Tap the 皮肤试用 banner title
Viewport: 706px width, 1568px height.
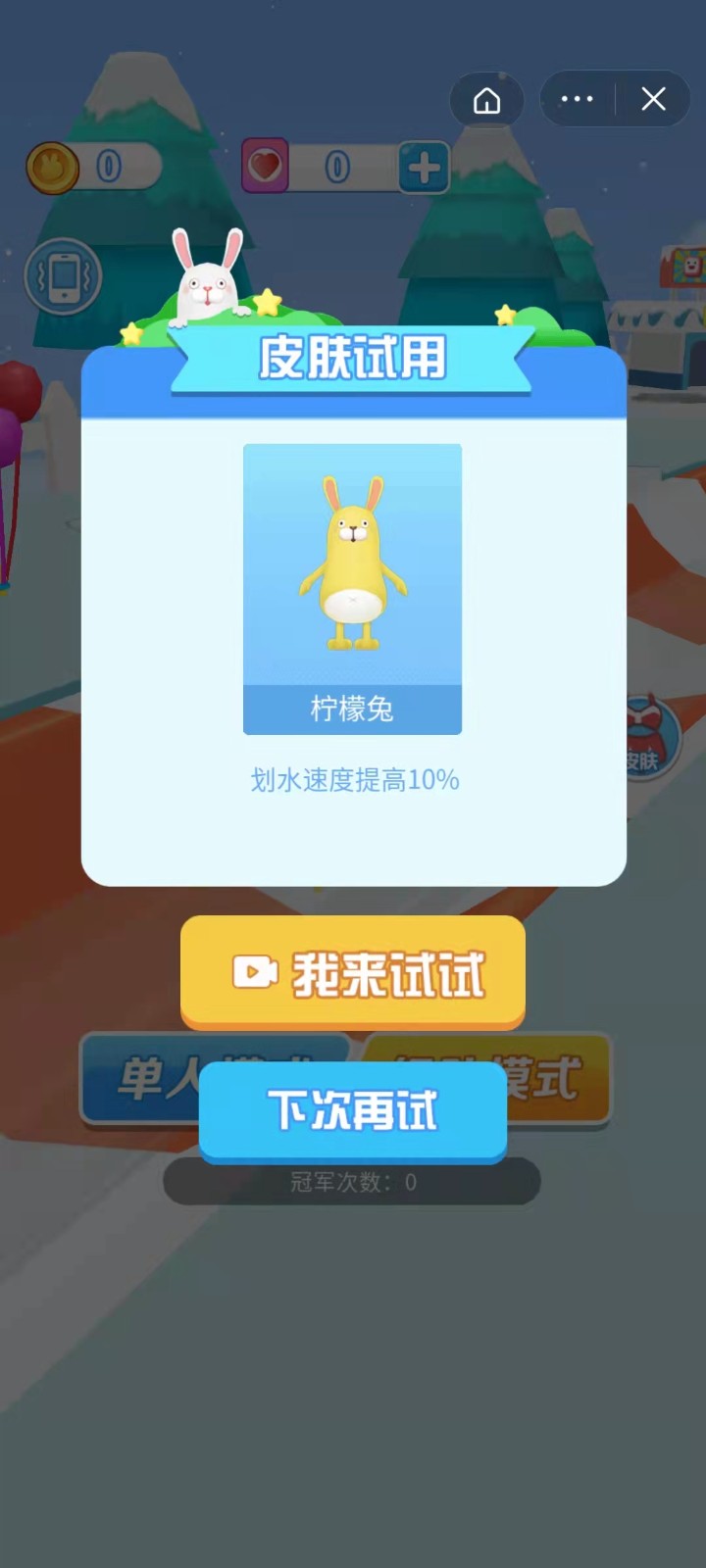point(352,358)
